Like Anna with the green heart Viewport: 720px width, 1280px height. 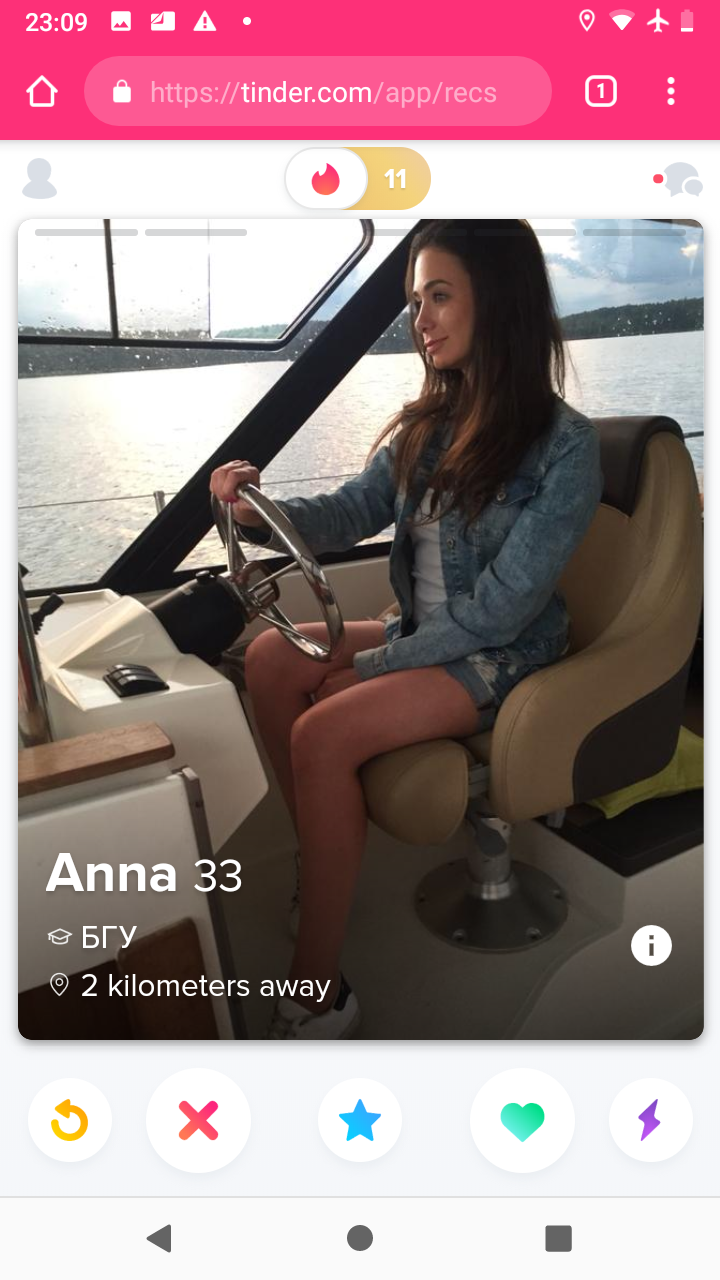[x=522, y=1121]
